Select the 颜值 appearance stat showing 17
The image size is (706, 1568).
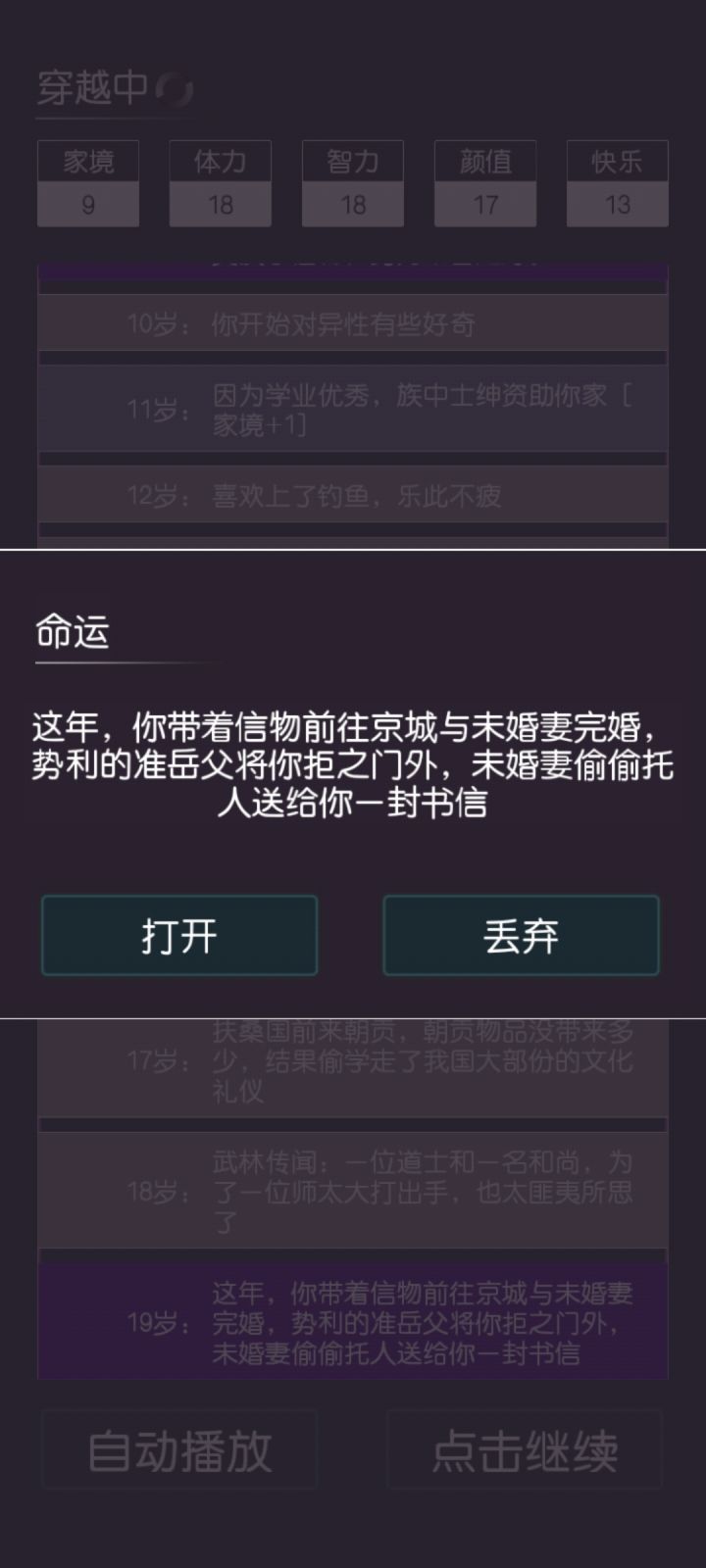pyautogui.click(x=484, y=183)
